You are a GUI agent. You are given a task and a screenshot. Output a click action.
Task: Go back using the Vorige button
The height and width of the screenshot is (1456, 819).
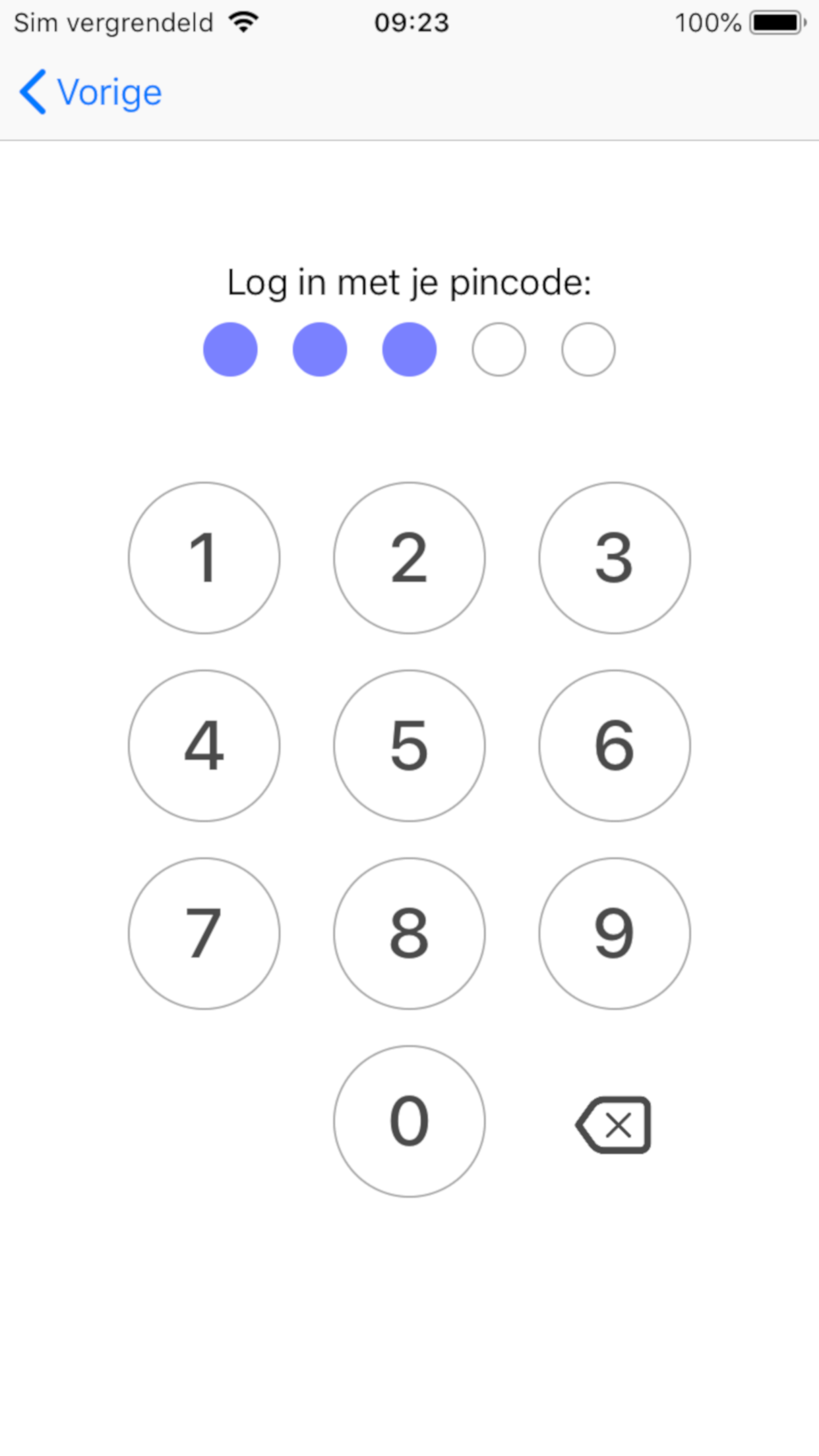109,92
